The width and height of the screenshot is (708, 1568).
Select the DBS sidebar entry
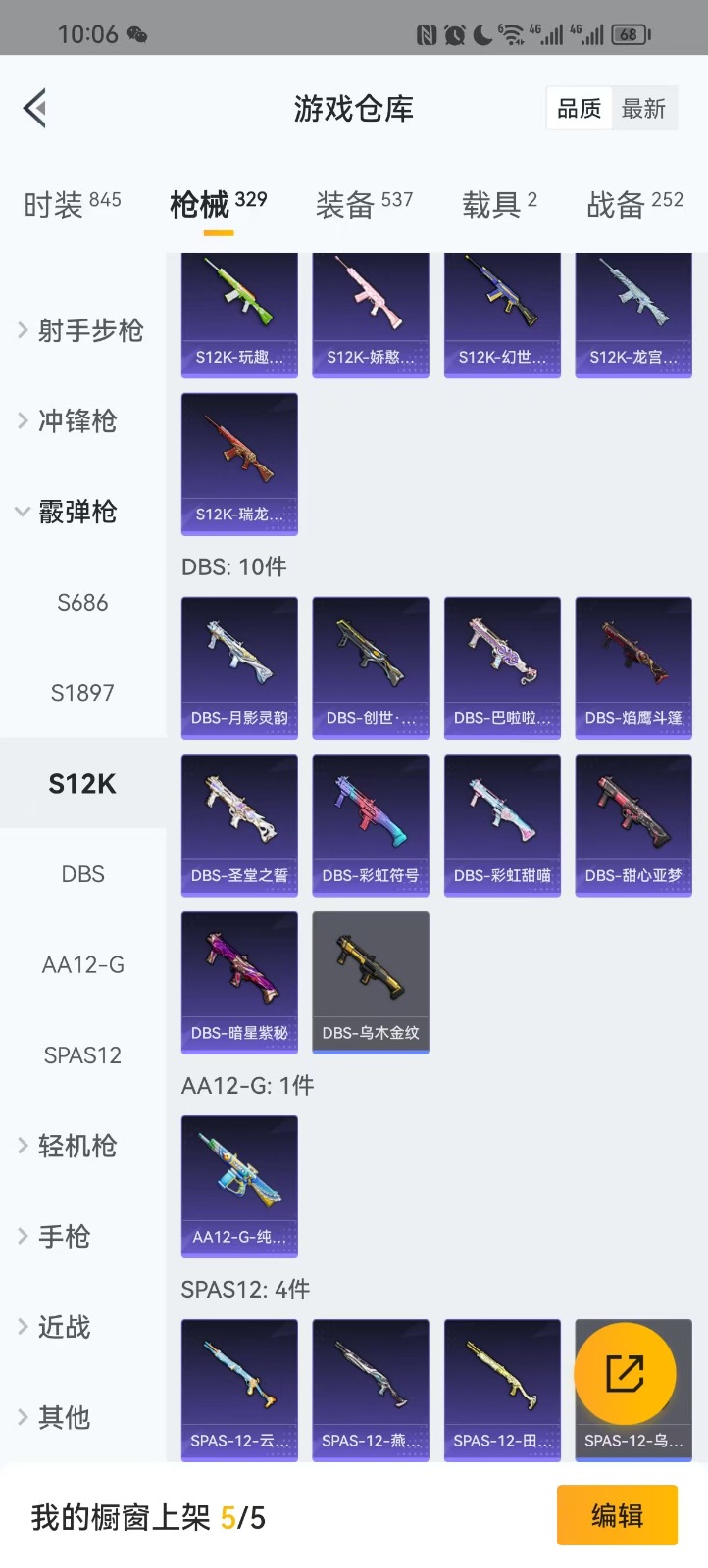click(82, 874)
